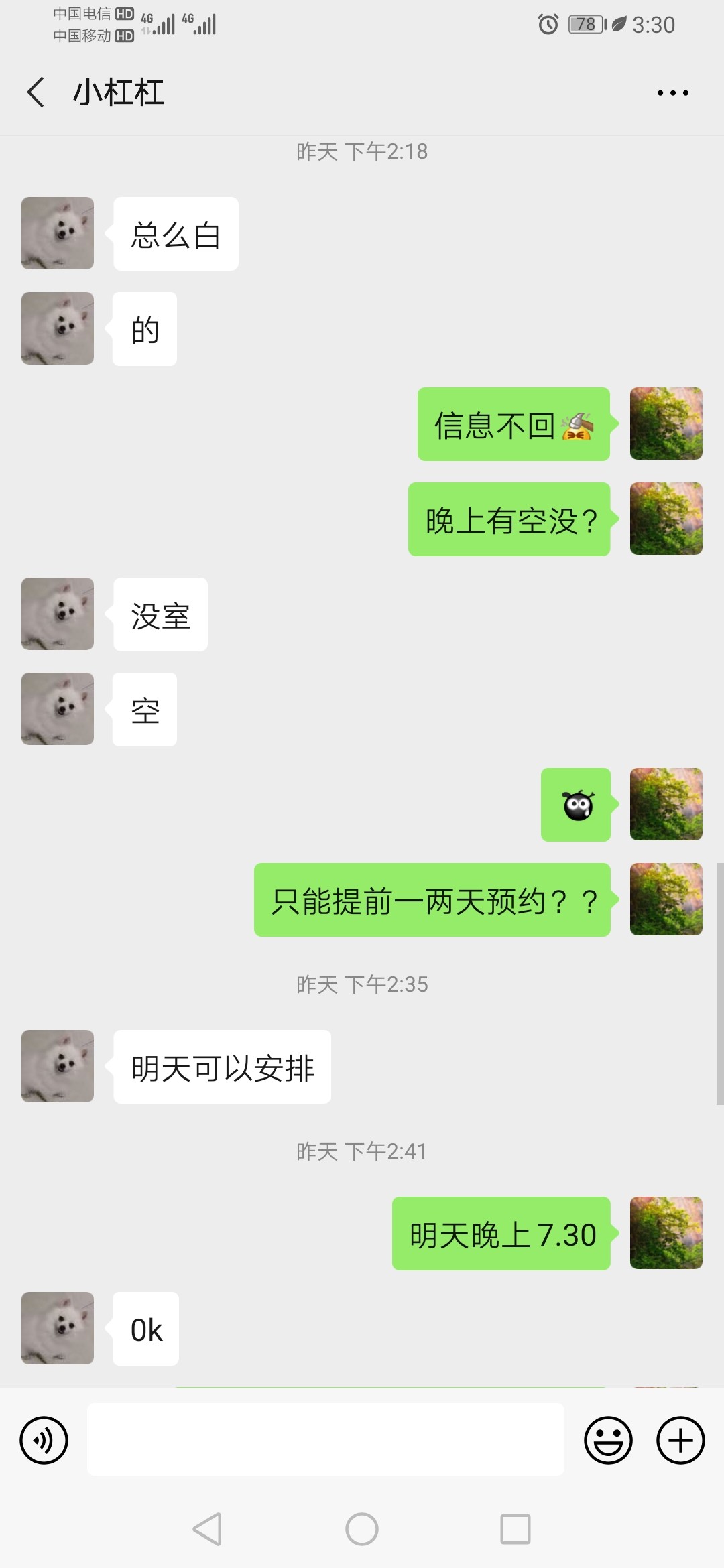Image resolution: width=724 pixels, height=1568 pixels.
Task: Tap the 明天晚上7.30 green message
Action: (x=501, y=1235)
